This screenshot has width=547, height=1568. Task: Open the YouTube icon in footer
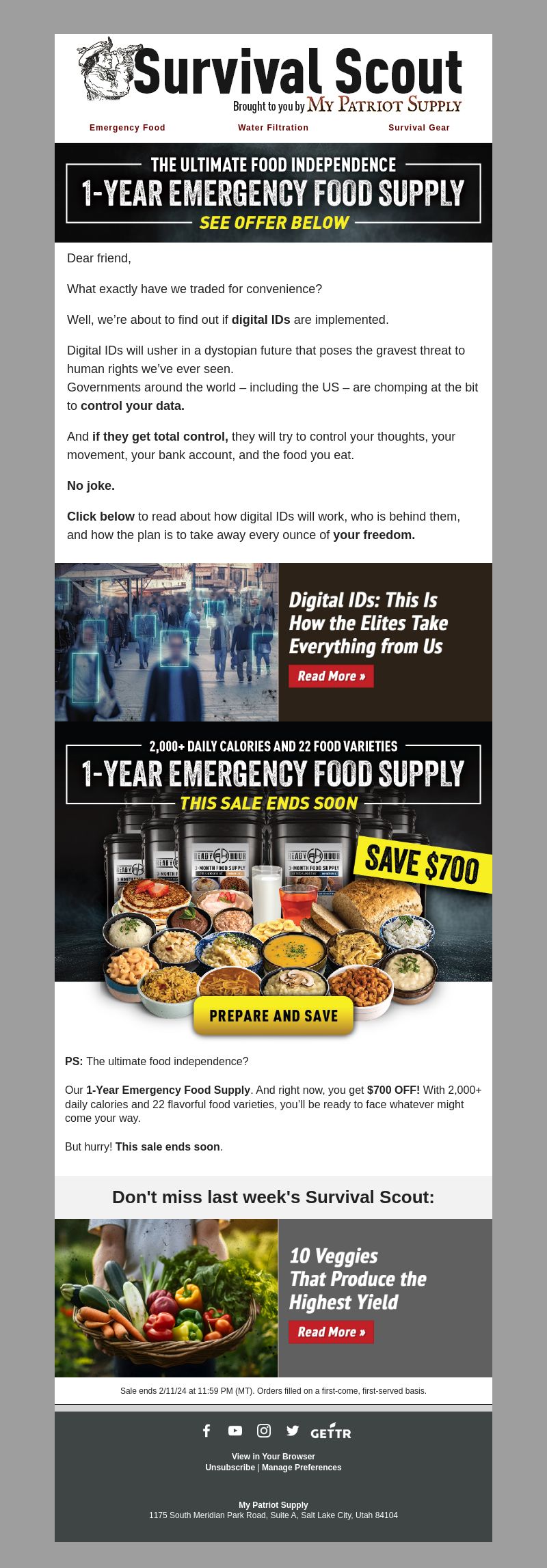(x=235, y=1431)
